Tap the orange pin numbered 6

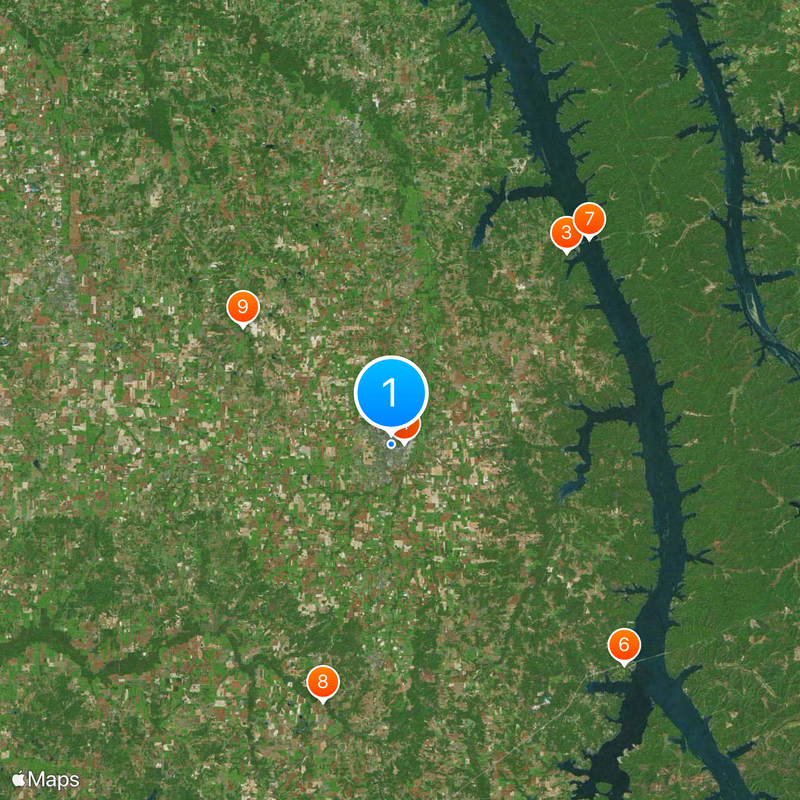(x=624, y=645)
